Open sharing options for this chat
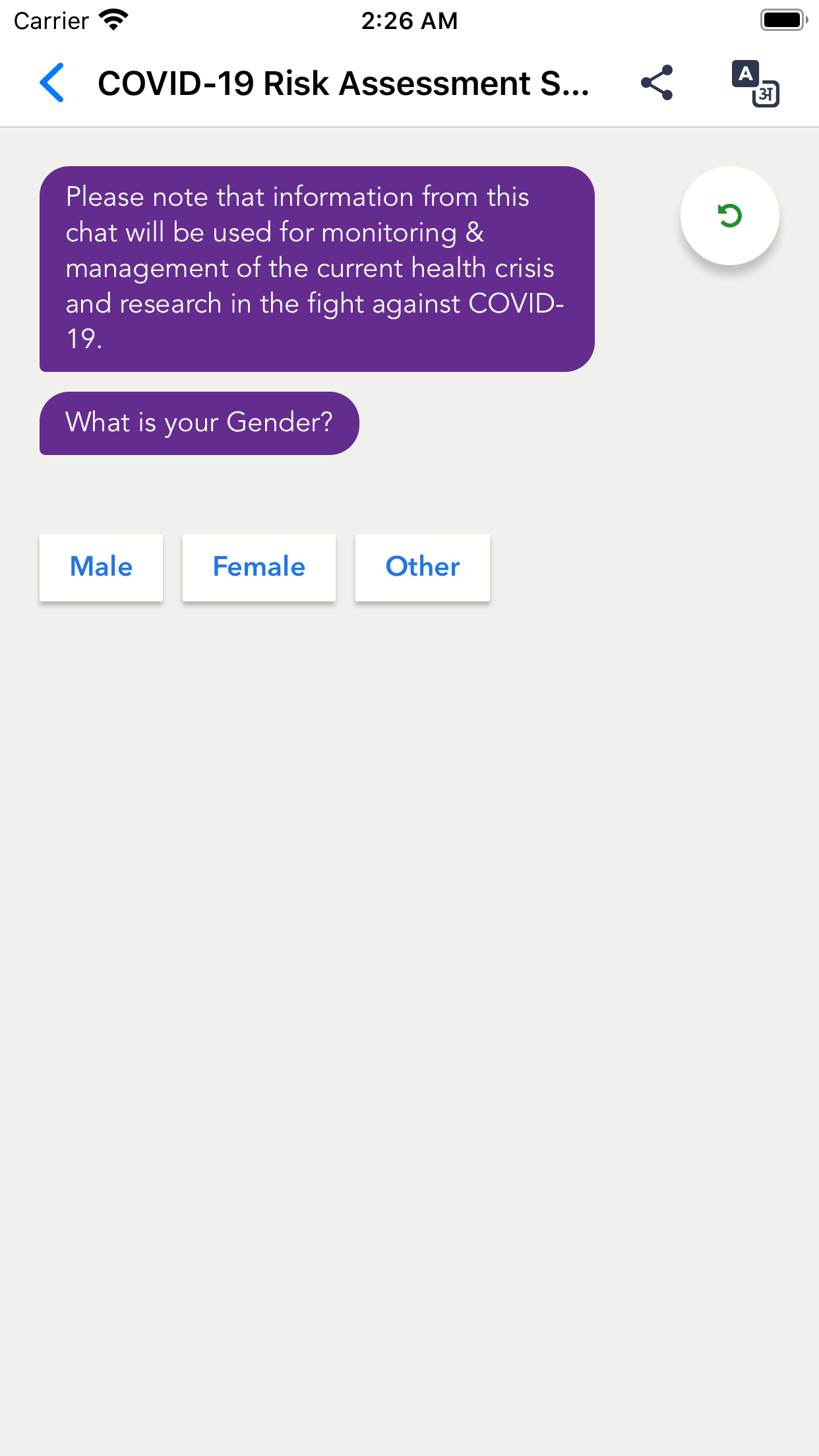The width and height of the screenshot is (819, 1456). pos(656,83)
